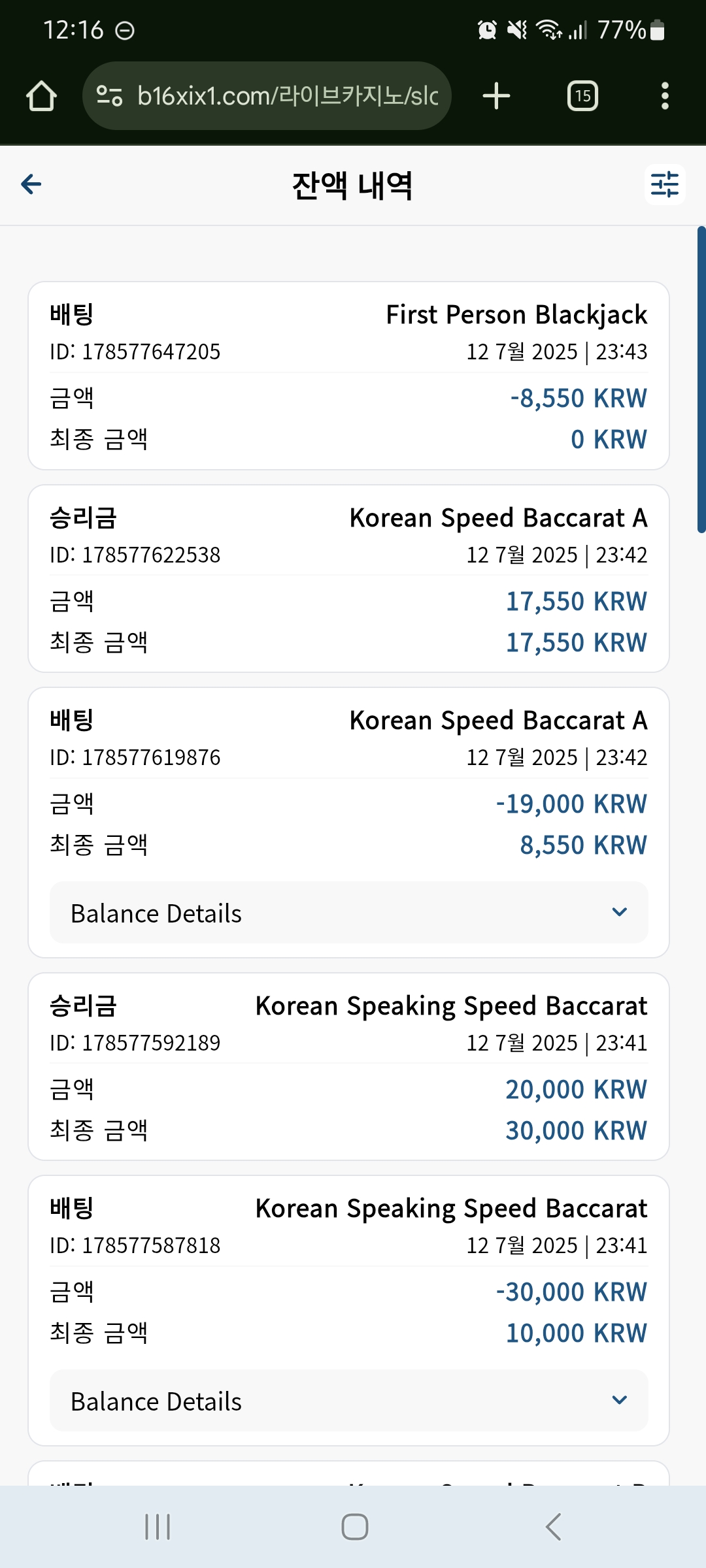Go back using the page's arrow

31,185
